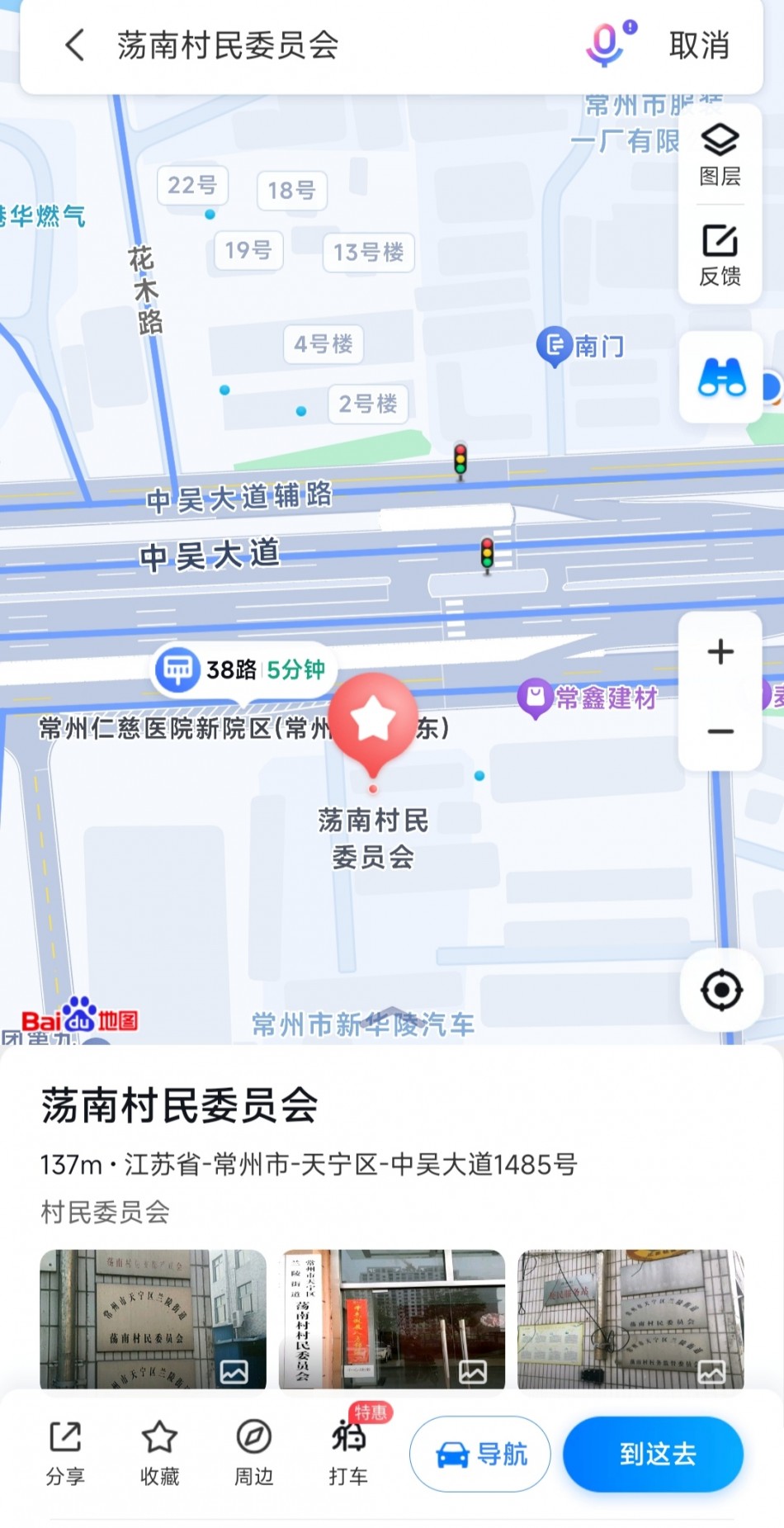Open the second photo with the glass door
Image resolution: width=784 pixels, height=1528 pixels.
pos(392,1318)
